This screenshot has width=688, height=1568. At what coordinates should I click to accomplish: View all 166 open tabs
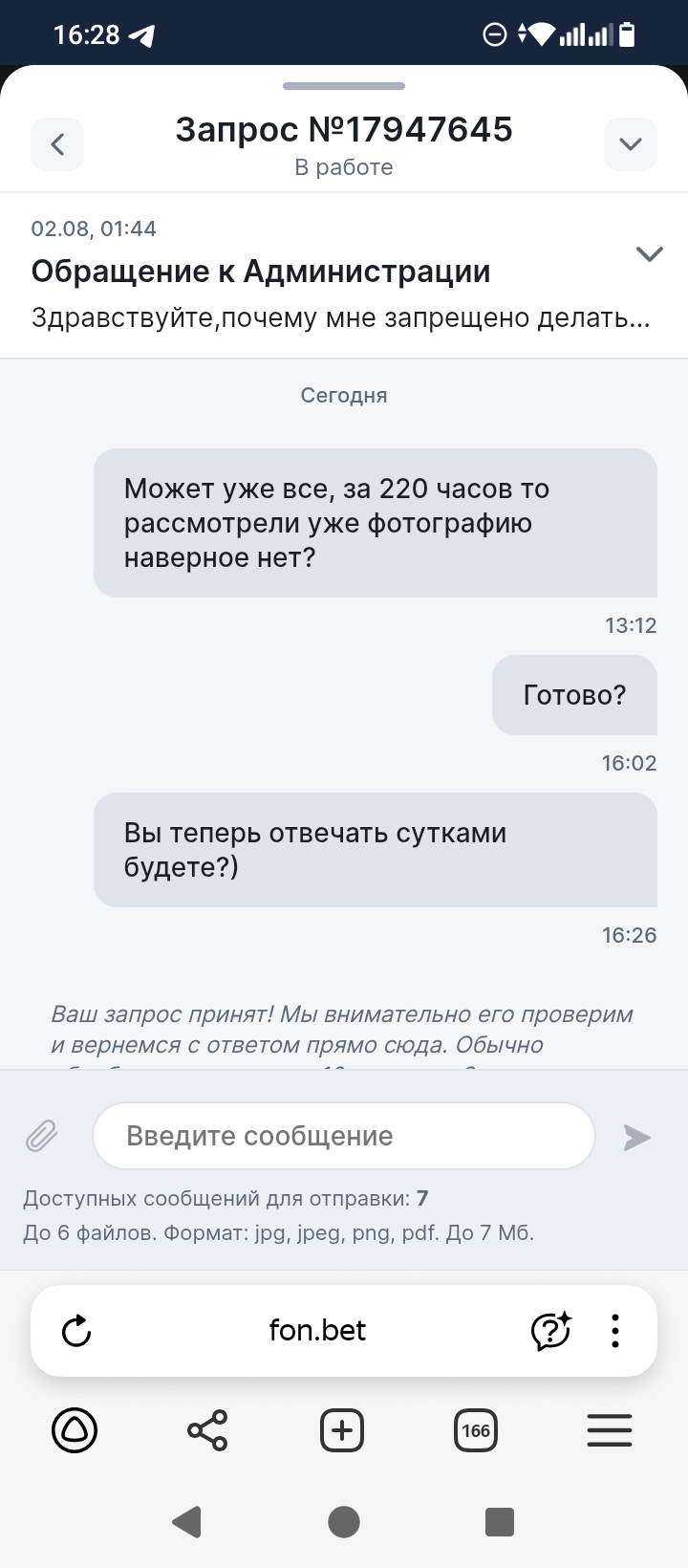476,1430
